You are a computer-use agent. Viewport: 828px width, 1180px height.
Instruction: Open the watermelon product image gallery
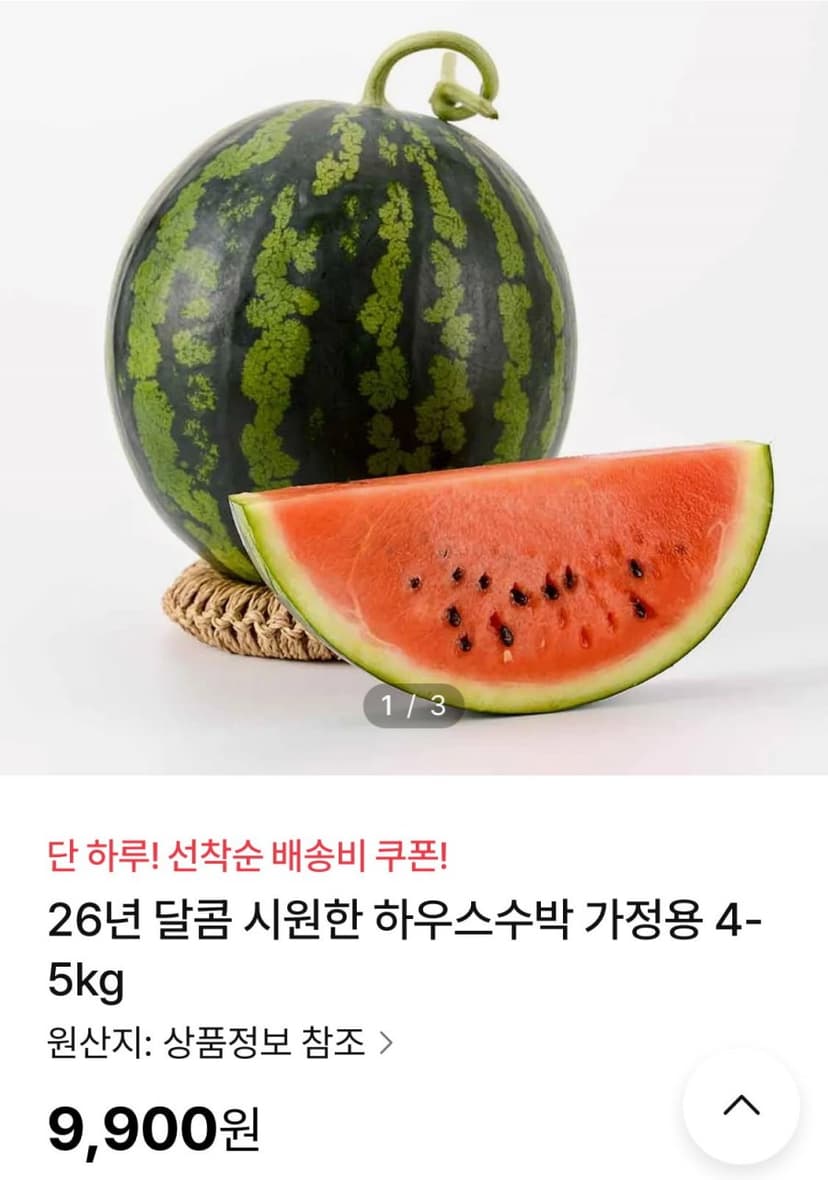click(x=414, y=388)
